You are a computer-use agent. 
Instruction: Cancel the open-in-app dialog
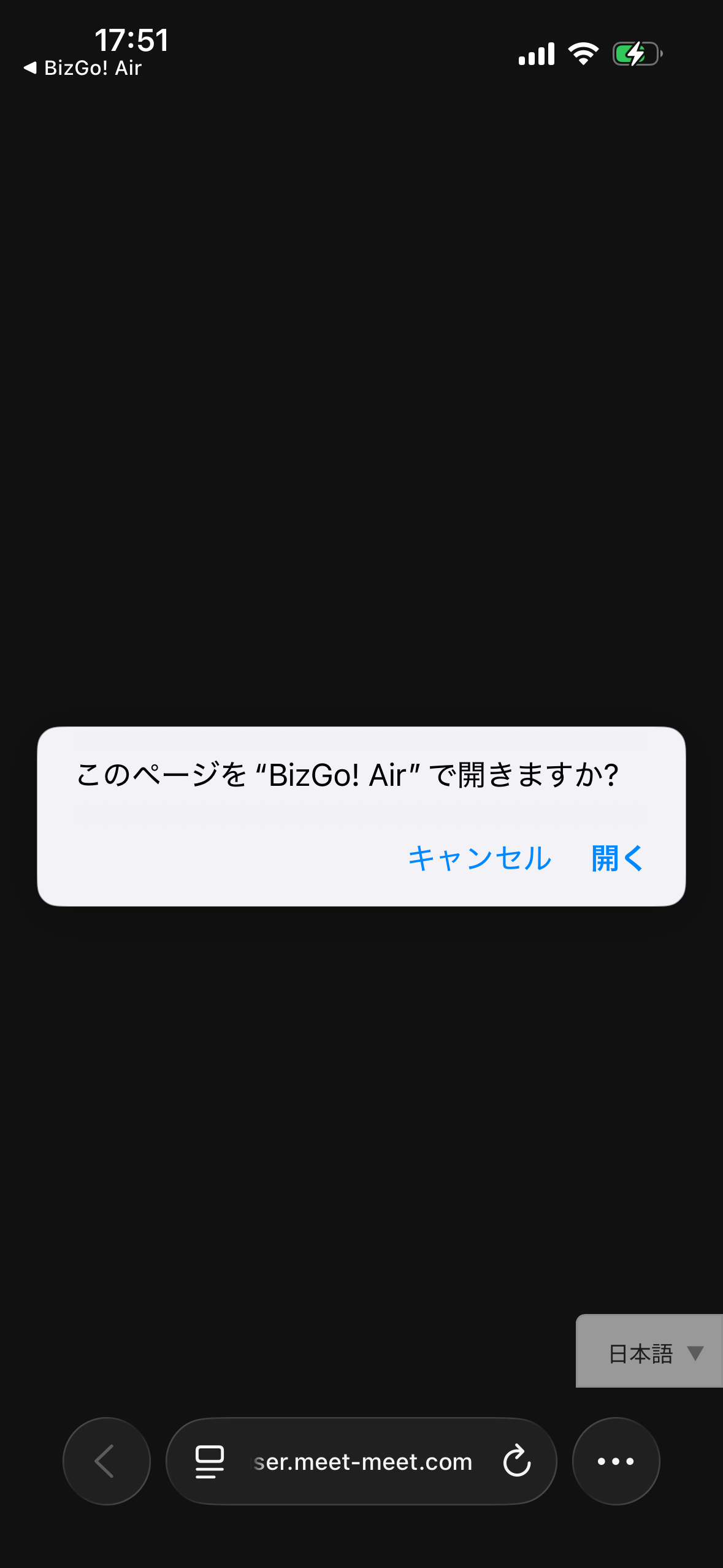[x=480, y=858]
